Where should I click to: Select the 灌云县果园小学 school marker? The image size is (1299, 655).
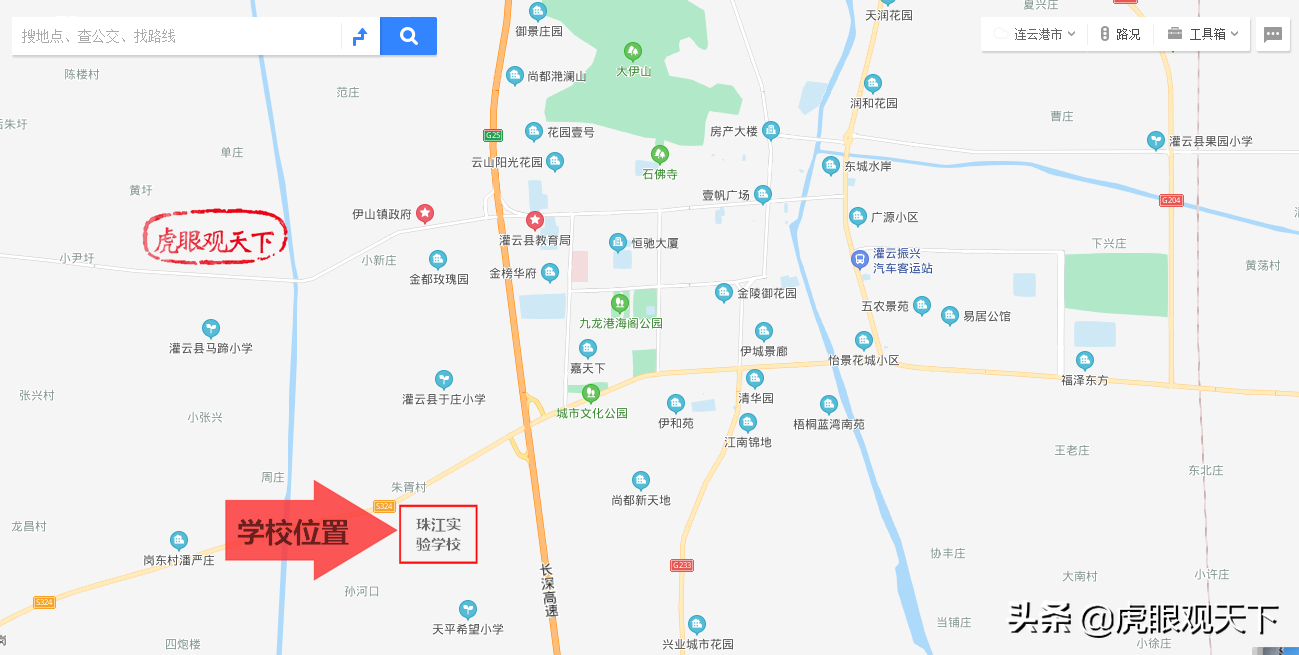1156,141
